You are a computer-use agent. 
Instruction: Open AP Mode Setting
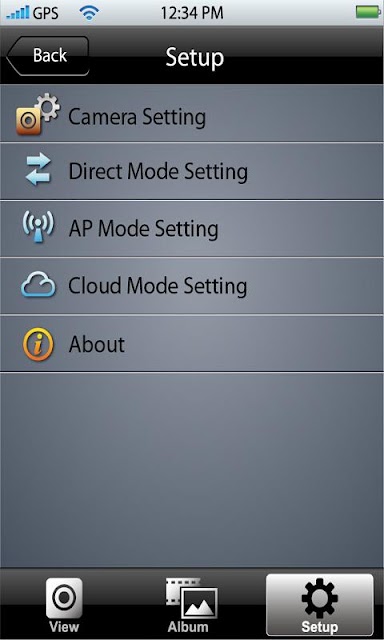click(192, 229)
